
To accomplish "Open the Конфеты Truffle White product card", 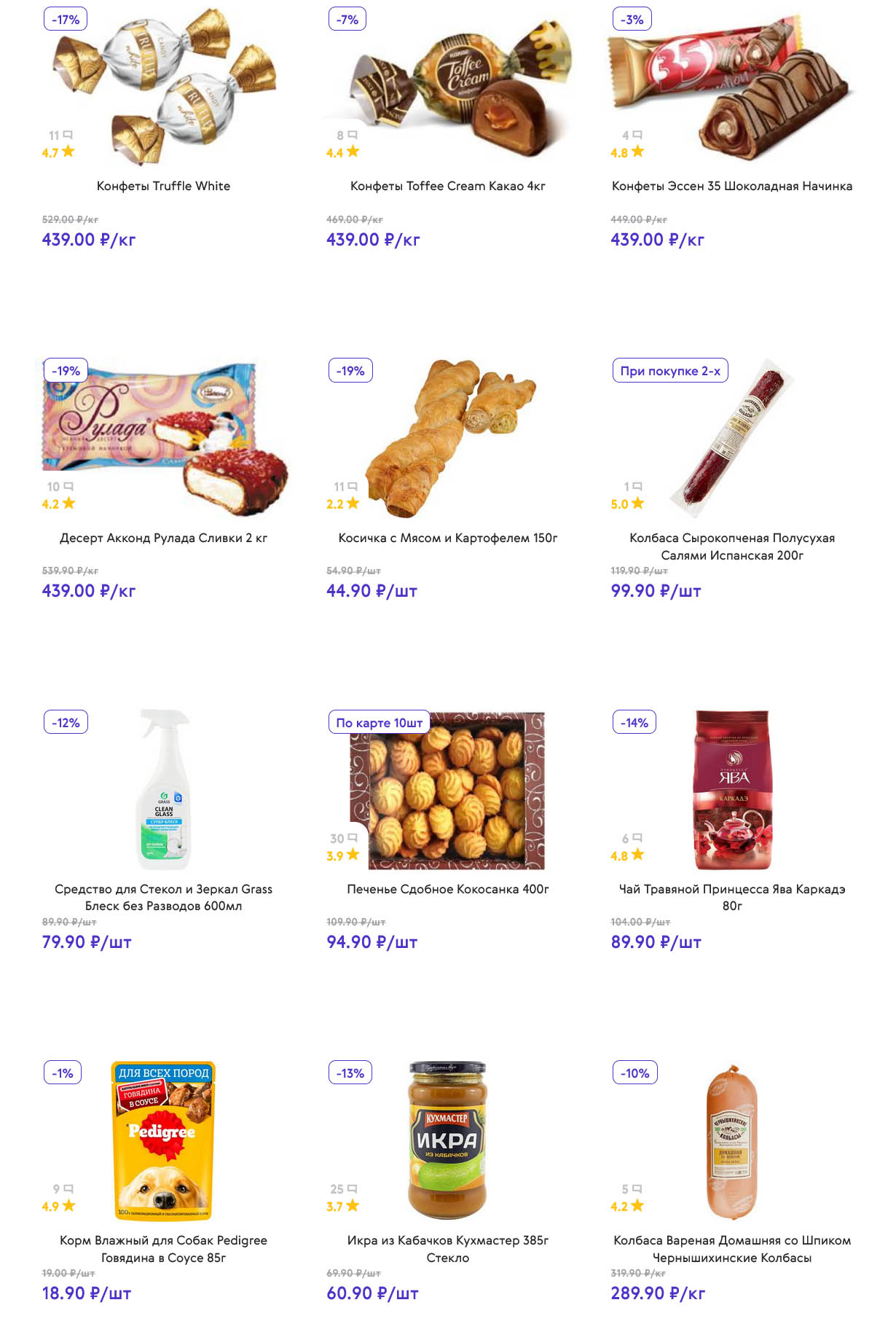I will (x=163, y=187).
